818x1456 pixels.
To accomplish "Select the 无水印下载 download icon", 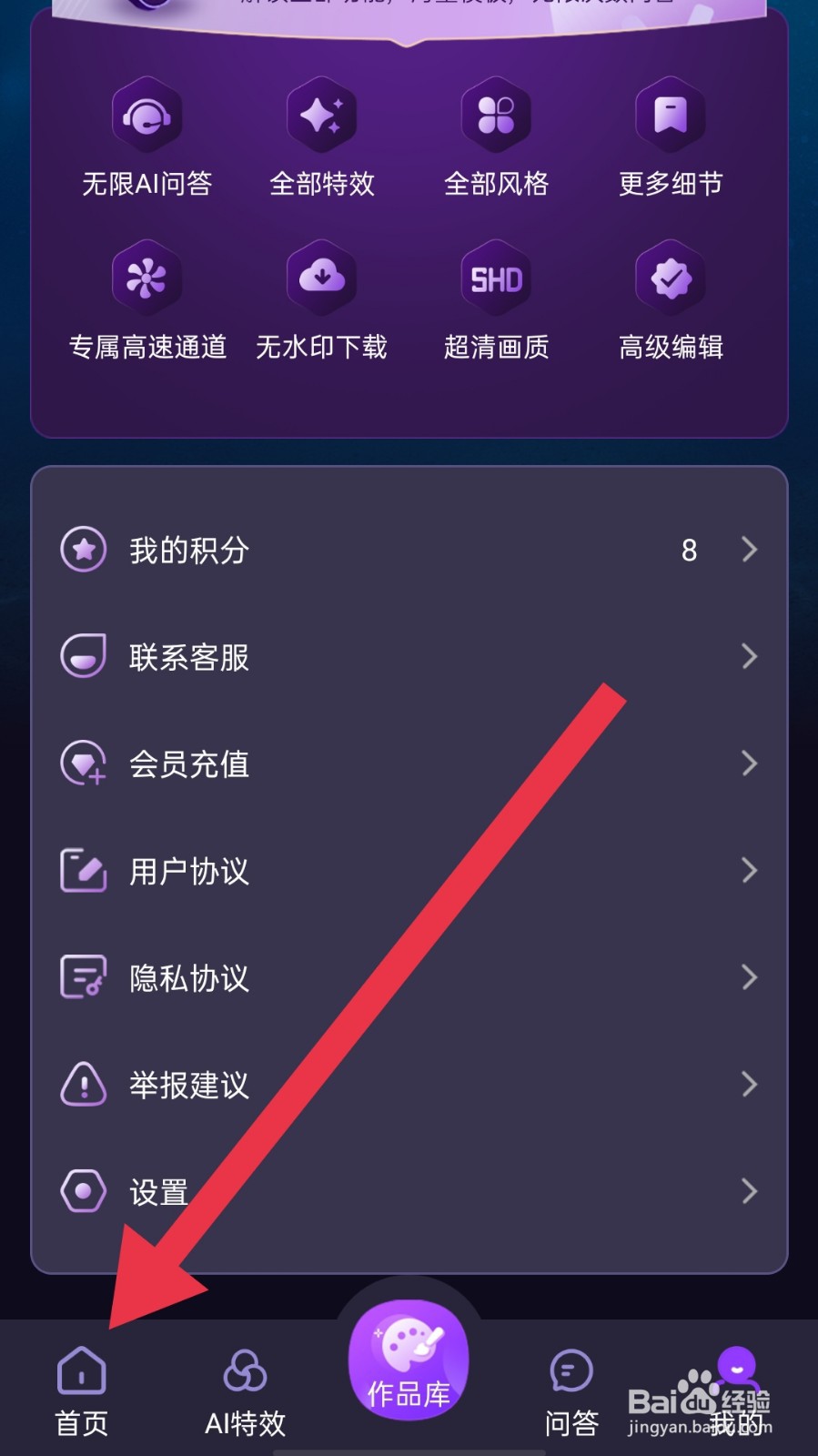I will pos(322,278).
